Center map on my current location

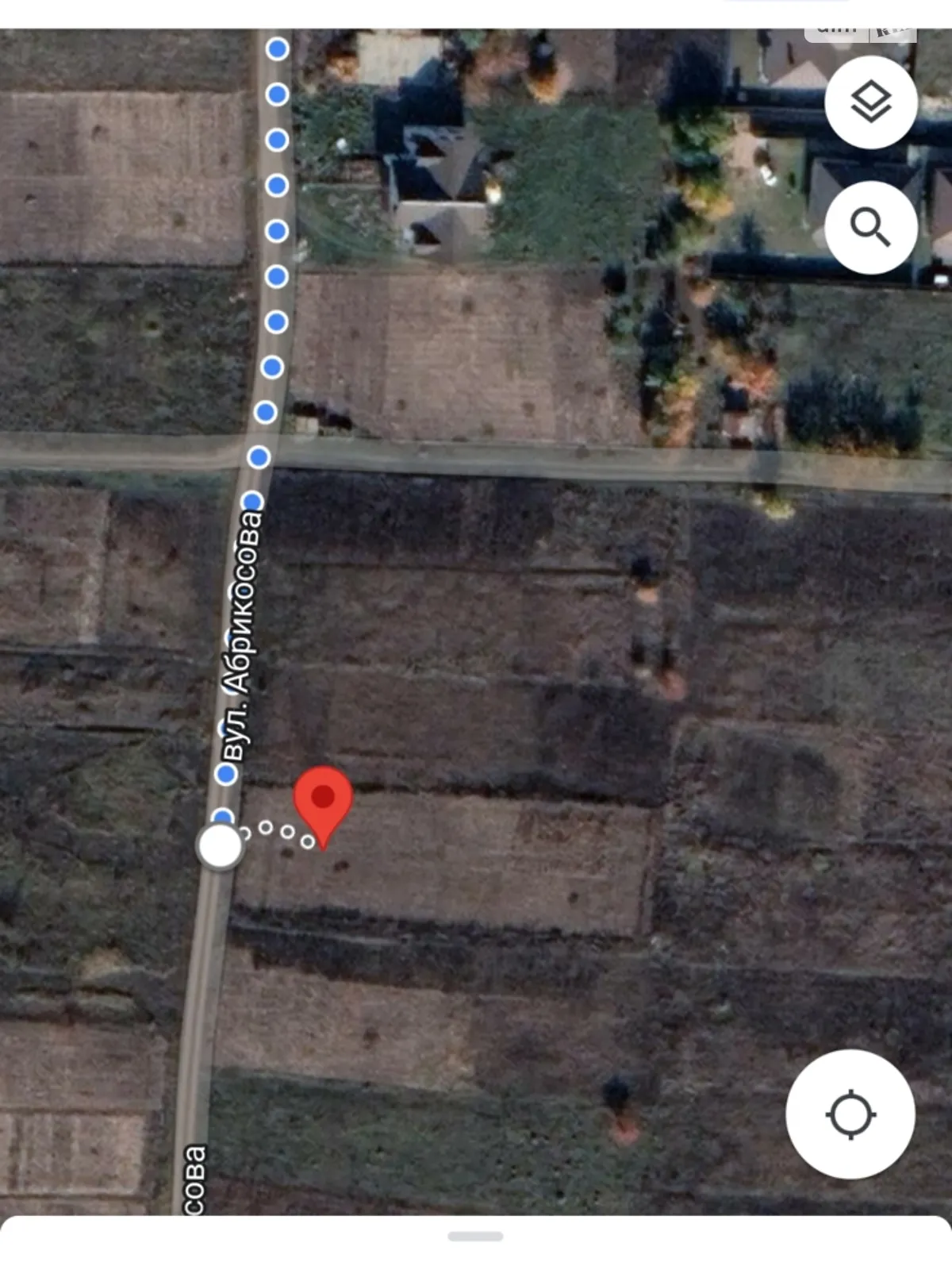click(850, 1114)
